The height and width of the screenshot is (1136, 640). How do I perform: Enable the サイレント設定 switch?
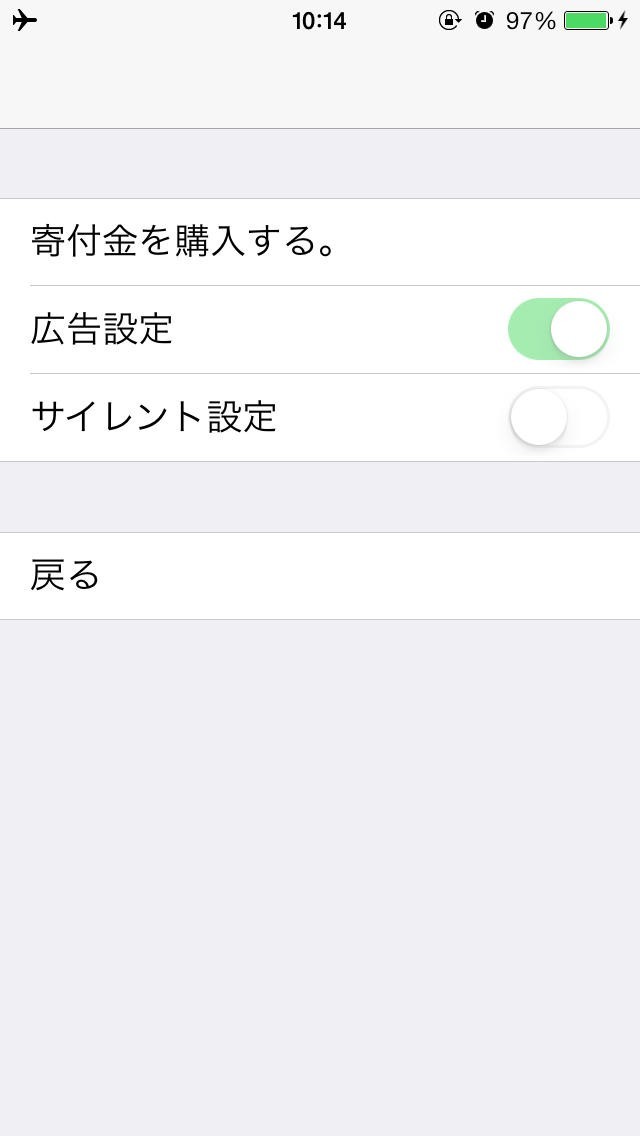tap(558, 417)
